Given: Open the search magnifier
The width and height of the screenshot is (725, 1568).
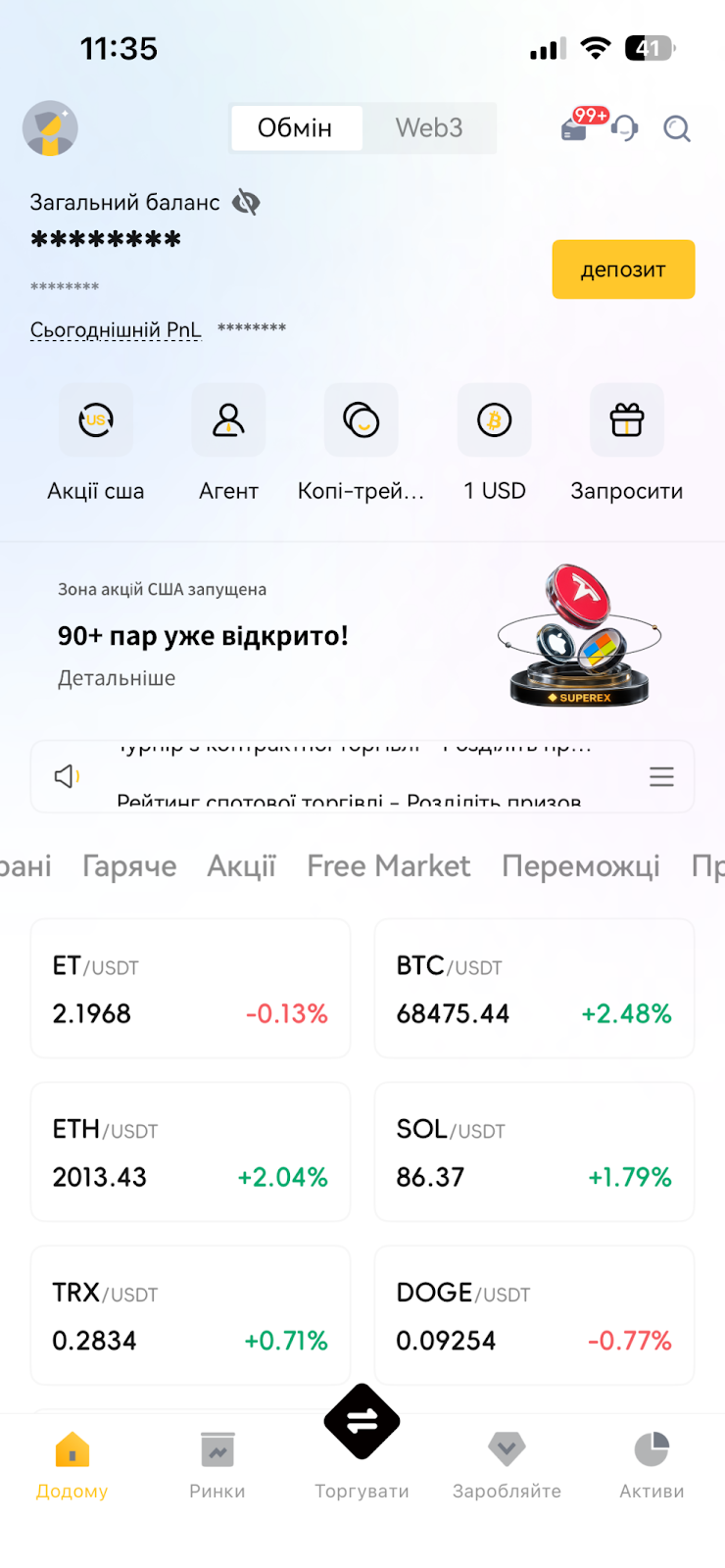Looking at the screenshot, I should tap(677, 128).
